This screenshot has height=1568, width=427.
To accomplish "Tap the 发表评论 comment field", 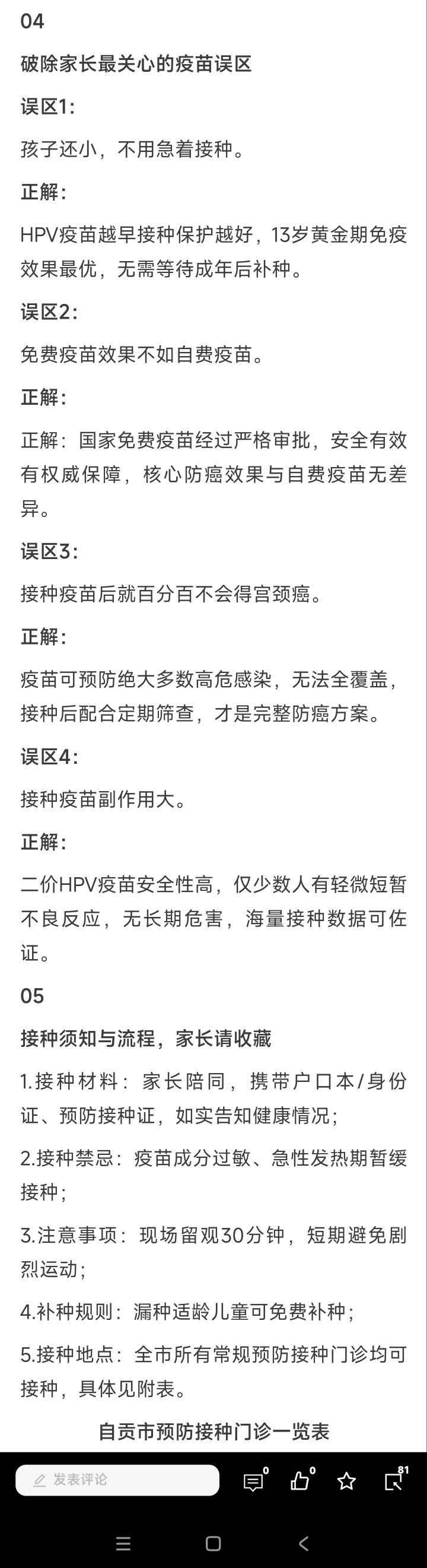I will (x=117, y=1480).
